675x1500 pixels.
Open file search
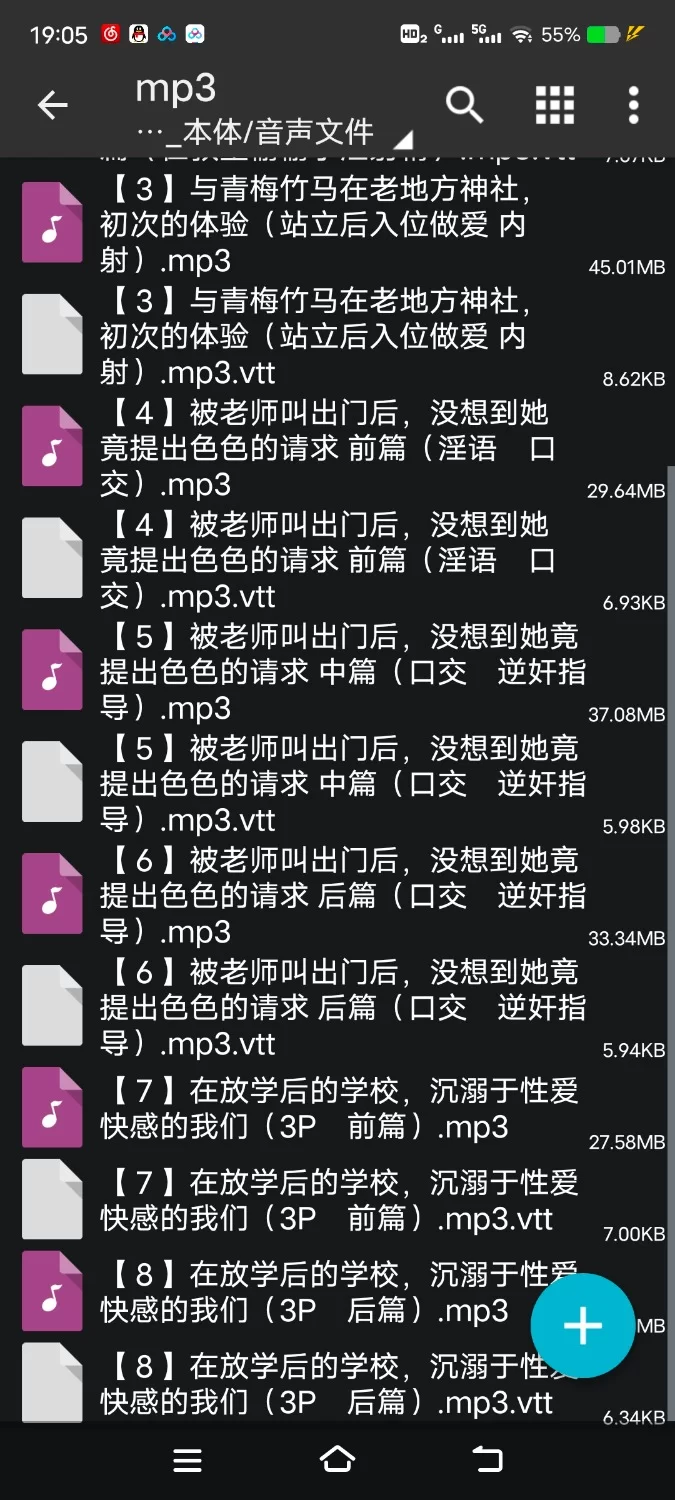[x=464, y=104]
